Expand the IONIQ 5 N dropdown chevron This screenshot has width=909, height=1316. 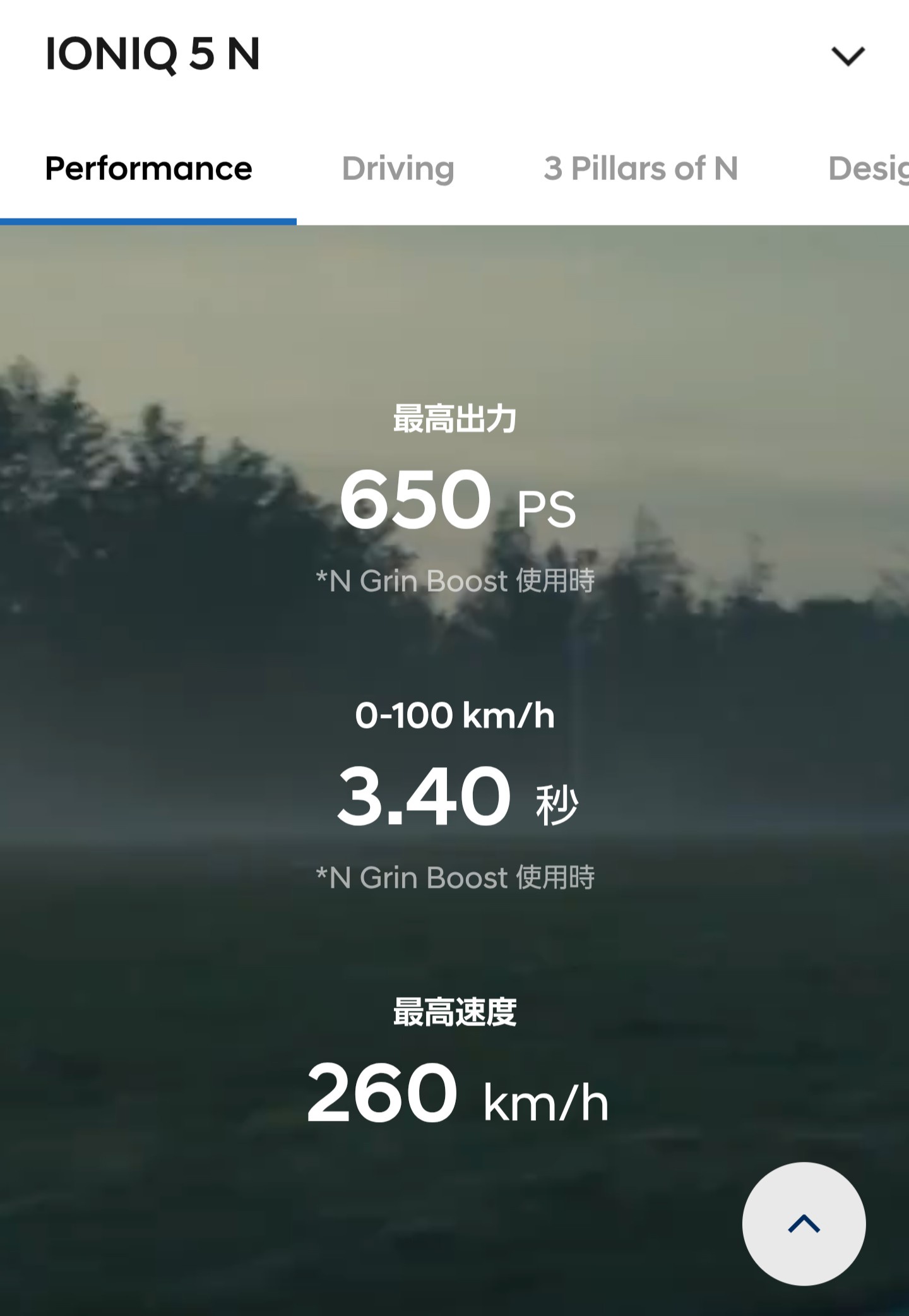847,56
